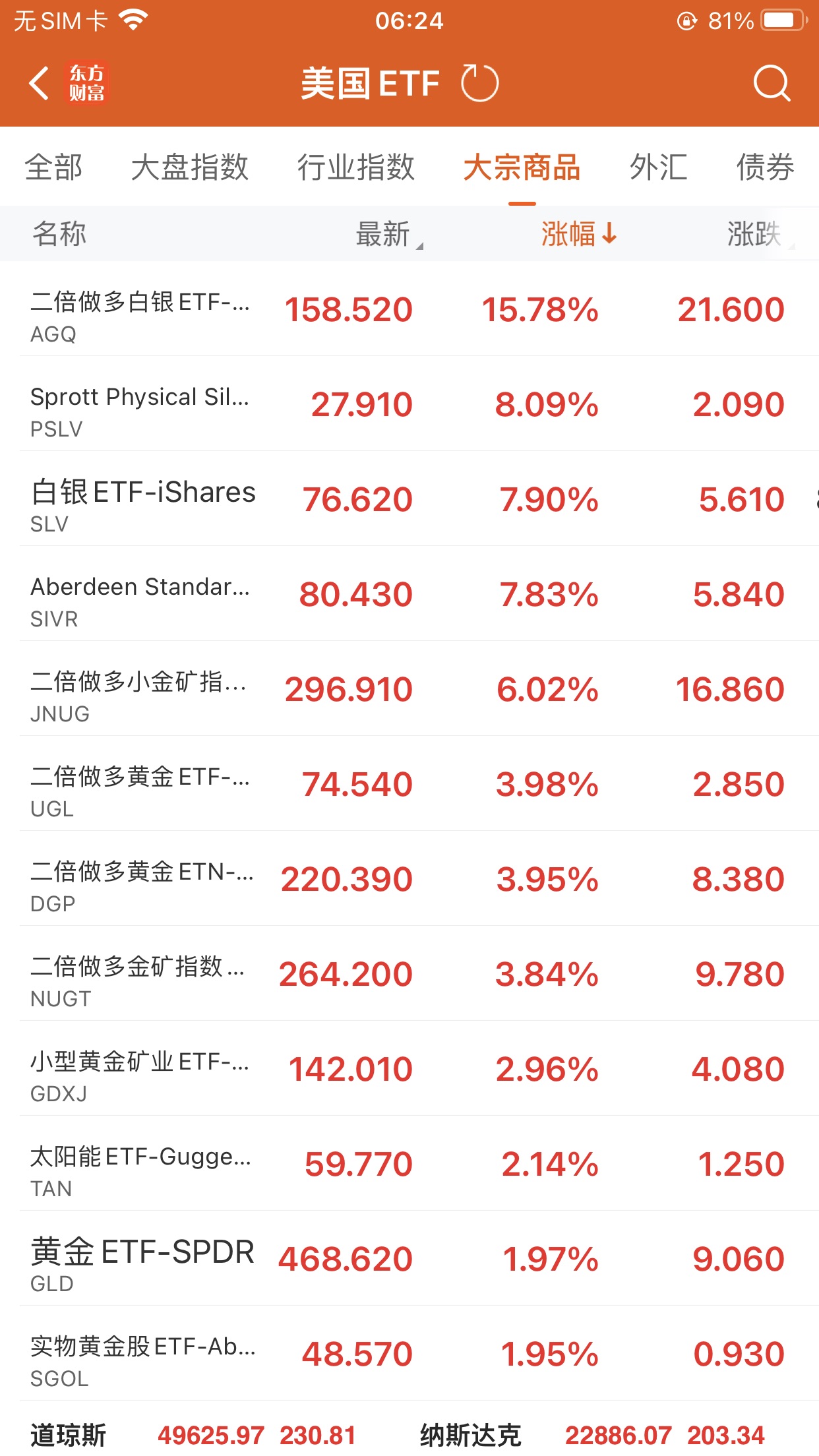Open the AGQ silver ETF row

[409, 309]
